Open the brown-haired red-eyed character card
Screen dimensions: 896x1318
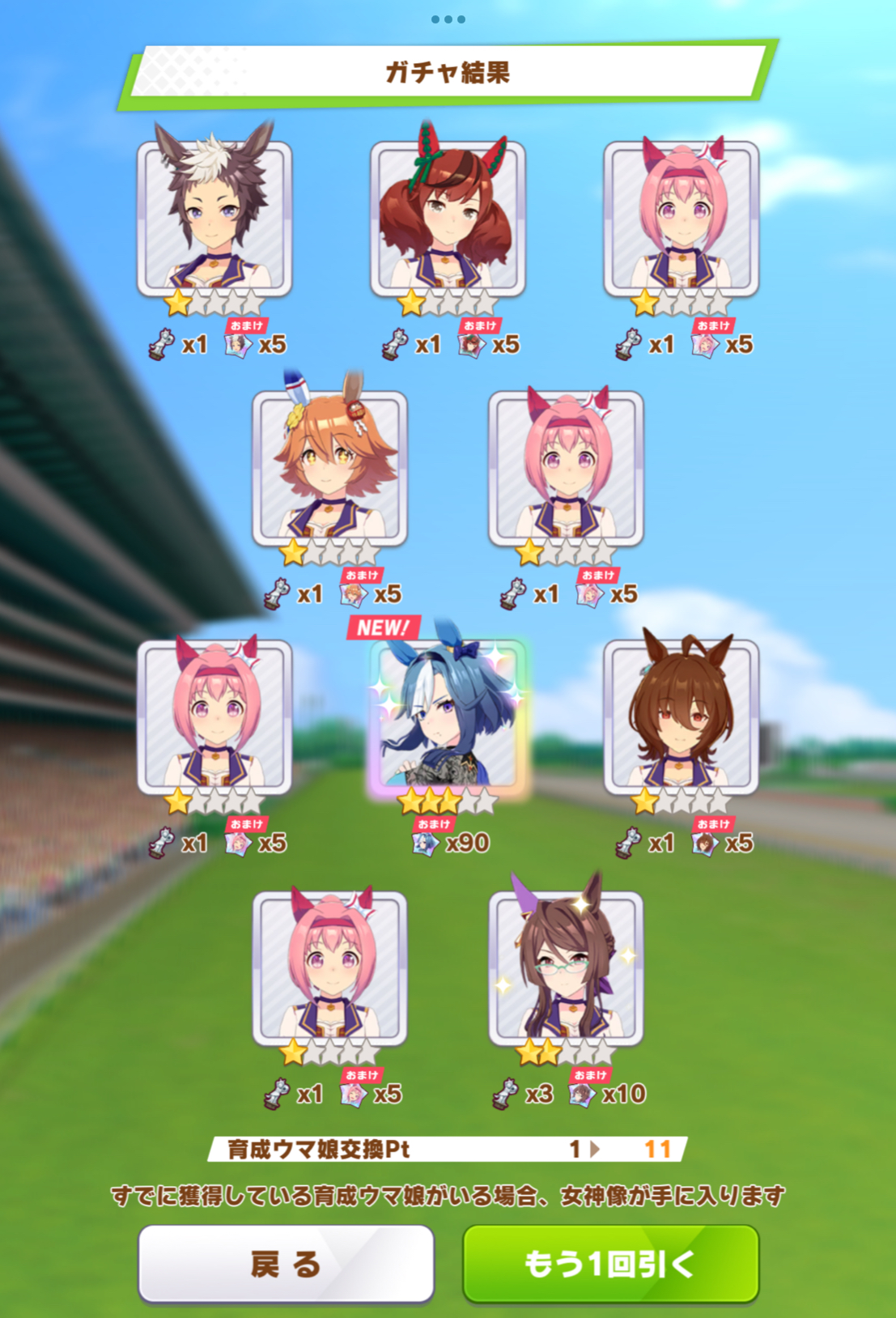[681, 716]
